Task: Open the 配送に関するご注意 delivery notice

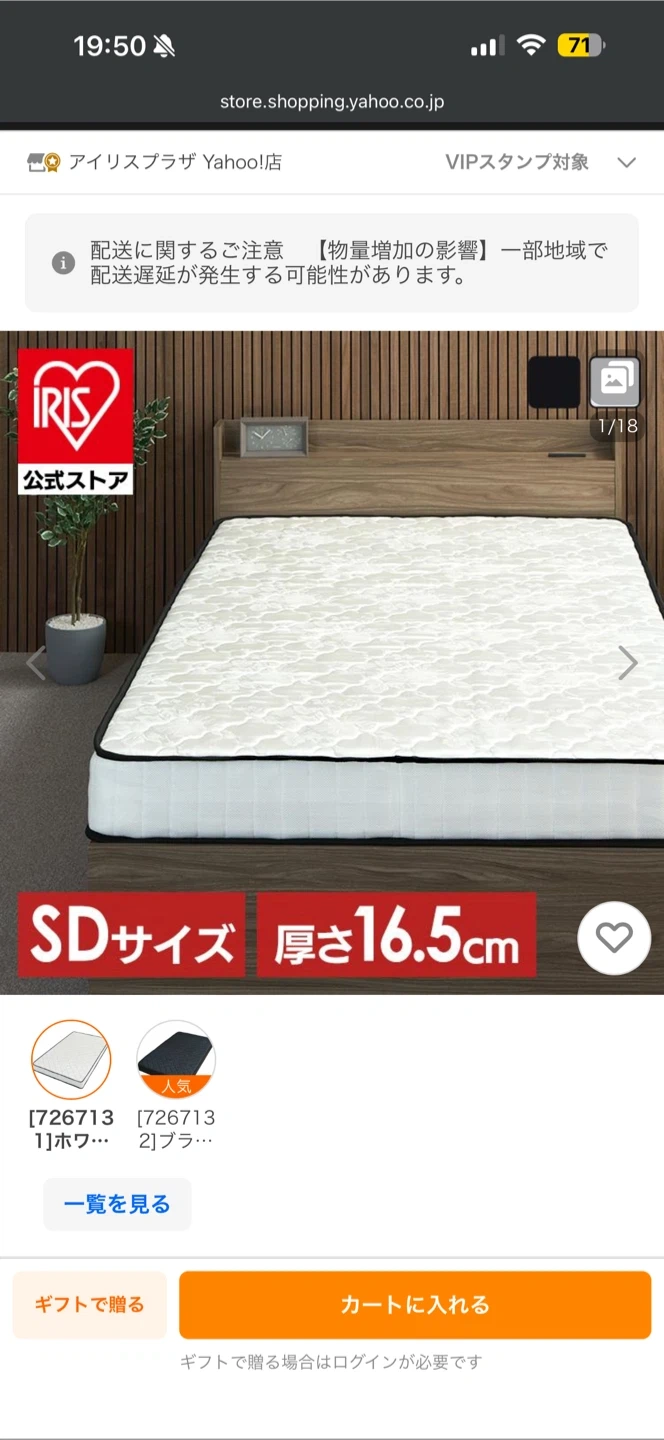Action: pyautogui.click(x=331, y=263)
